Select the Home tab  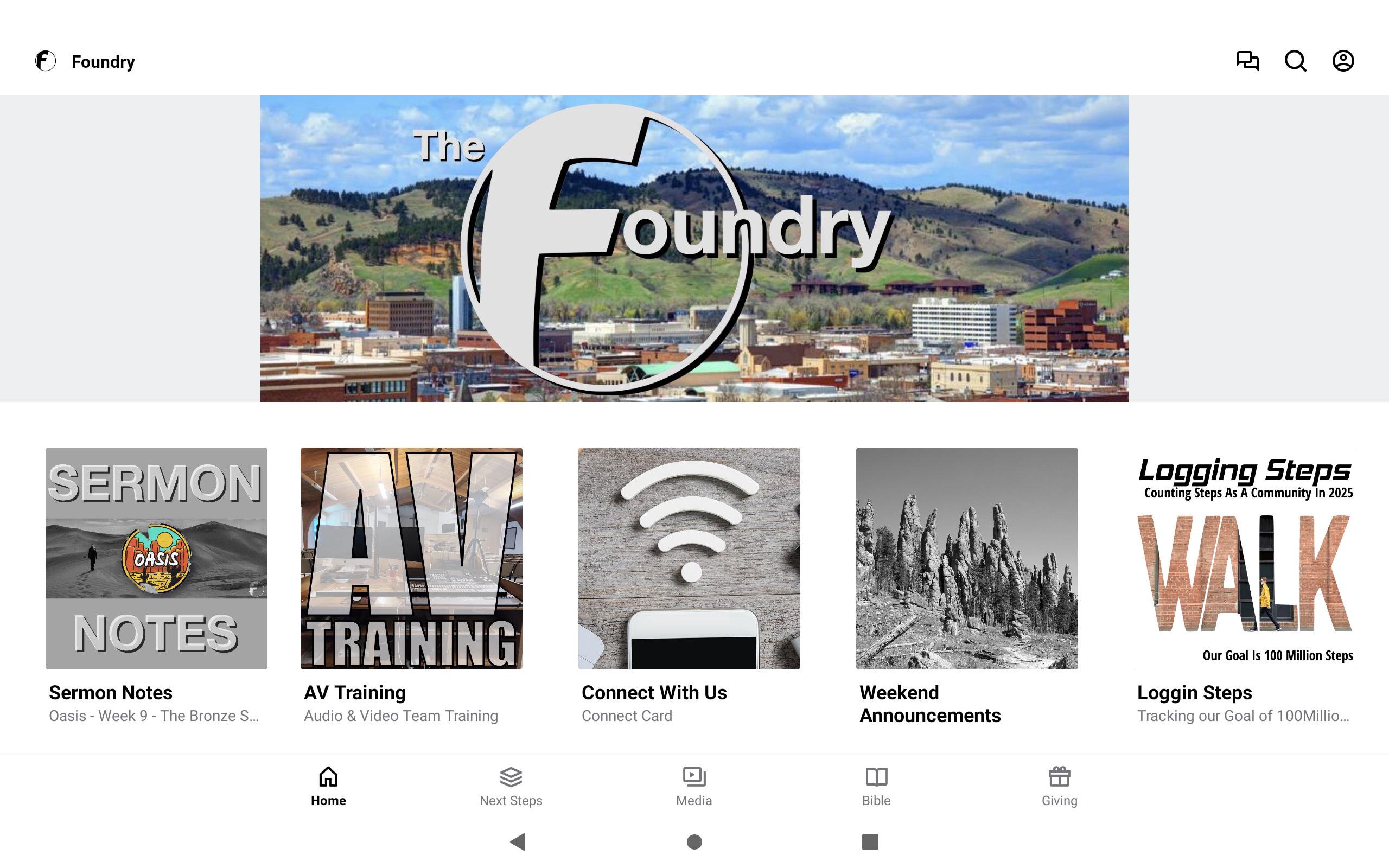328,787
